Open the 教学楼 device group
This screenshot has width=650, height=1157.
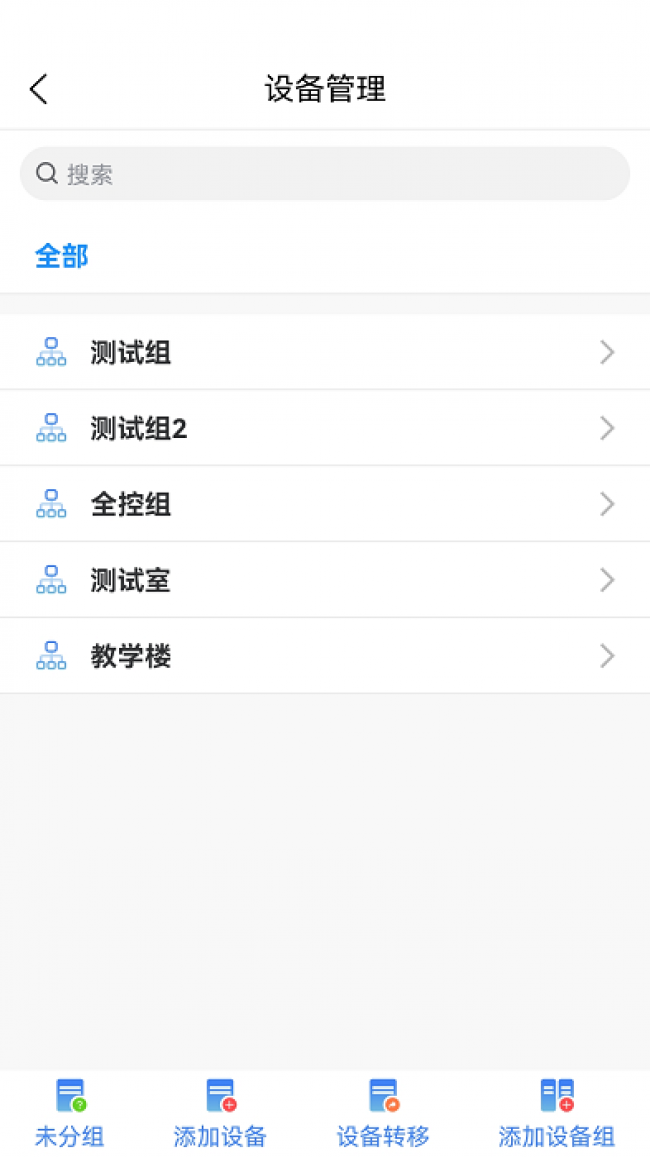click(325, 656)
